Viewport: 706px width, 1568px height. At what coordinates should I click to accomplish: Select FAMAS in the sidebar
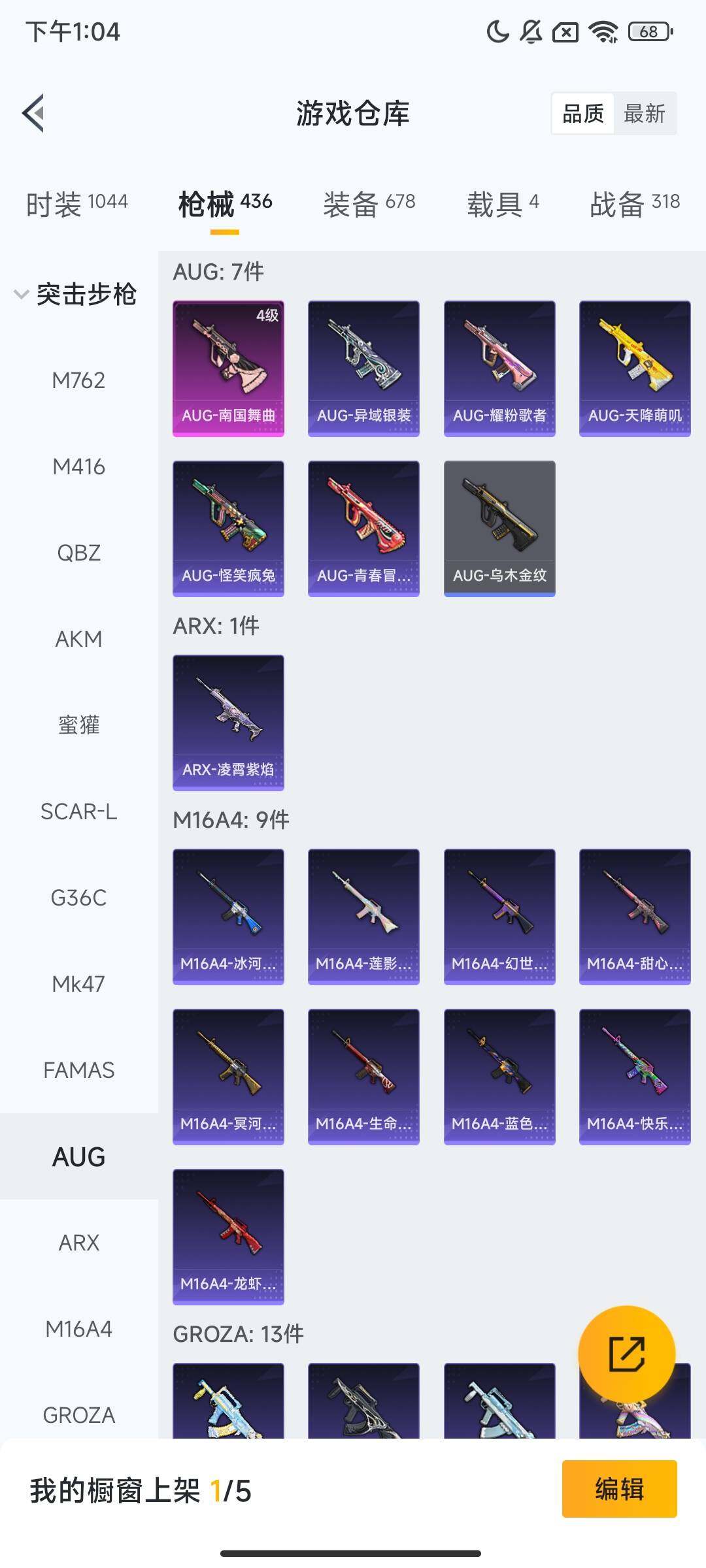78,1070
